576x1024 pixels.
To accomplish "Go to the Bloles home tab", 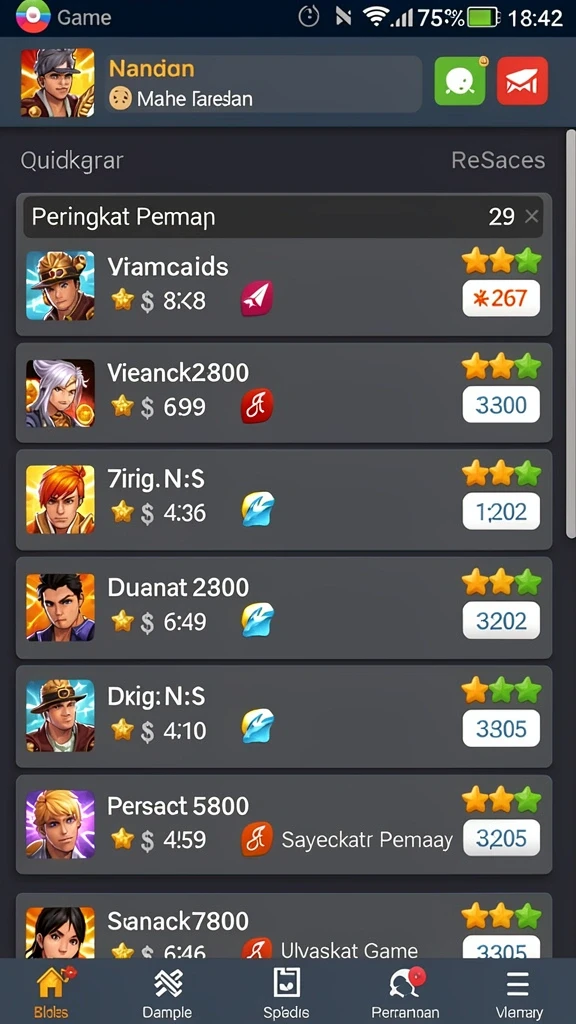I will pos(51,993).
